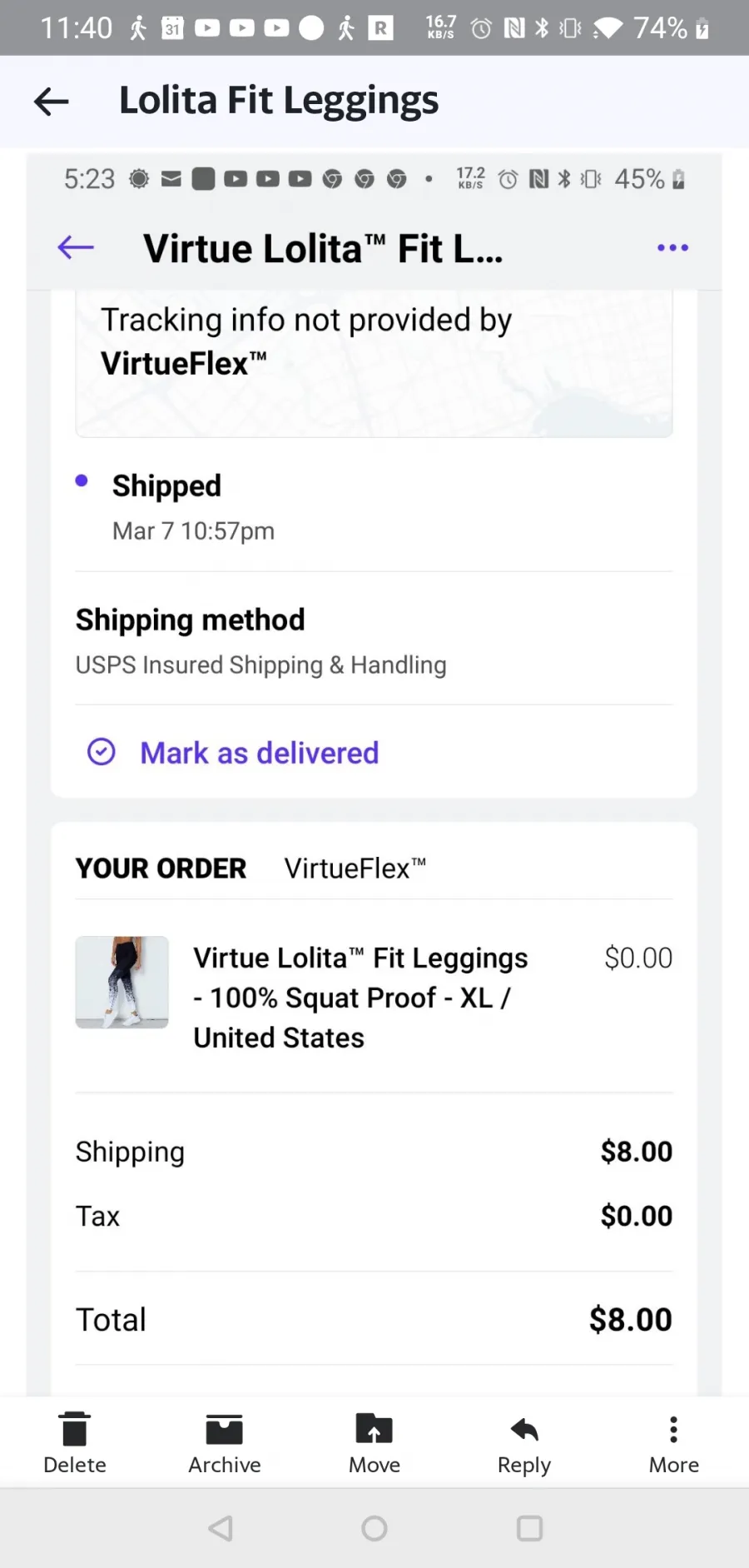
Task: Go back from Lolita Fit Leggings email
Action: coord(51,102)
